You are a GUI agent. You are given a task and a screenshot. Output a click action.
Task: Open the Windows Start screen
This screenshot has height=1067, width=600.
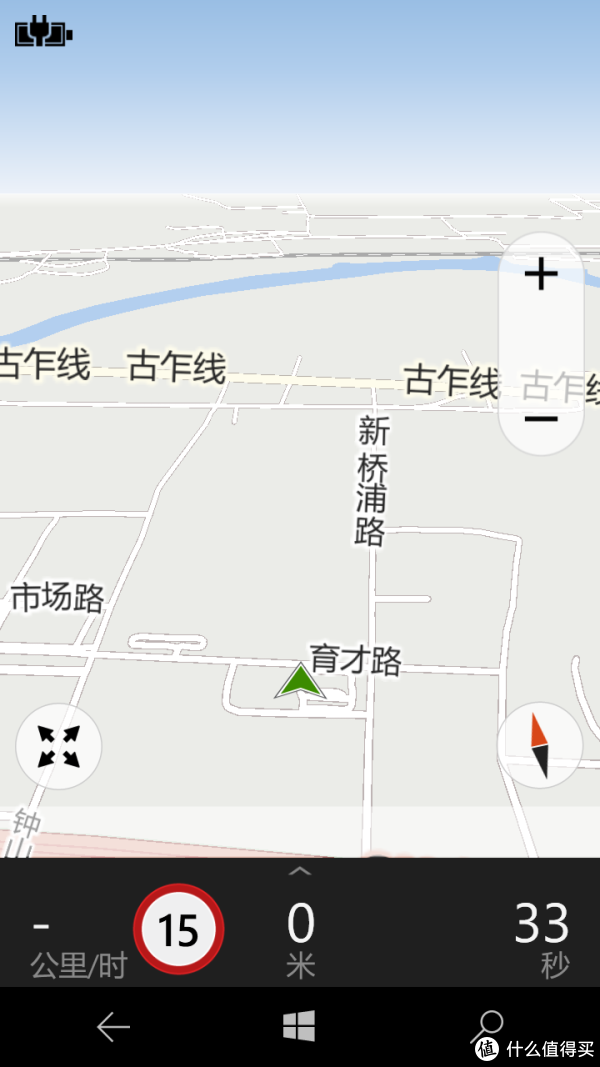[x=299, y=1026]
